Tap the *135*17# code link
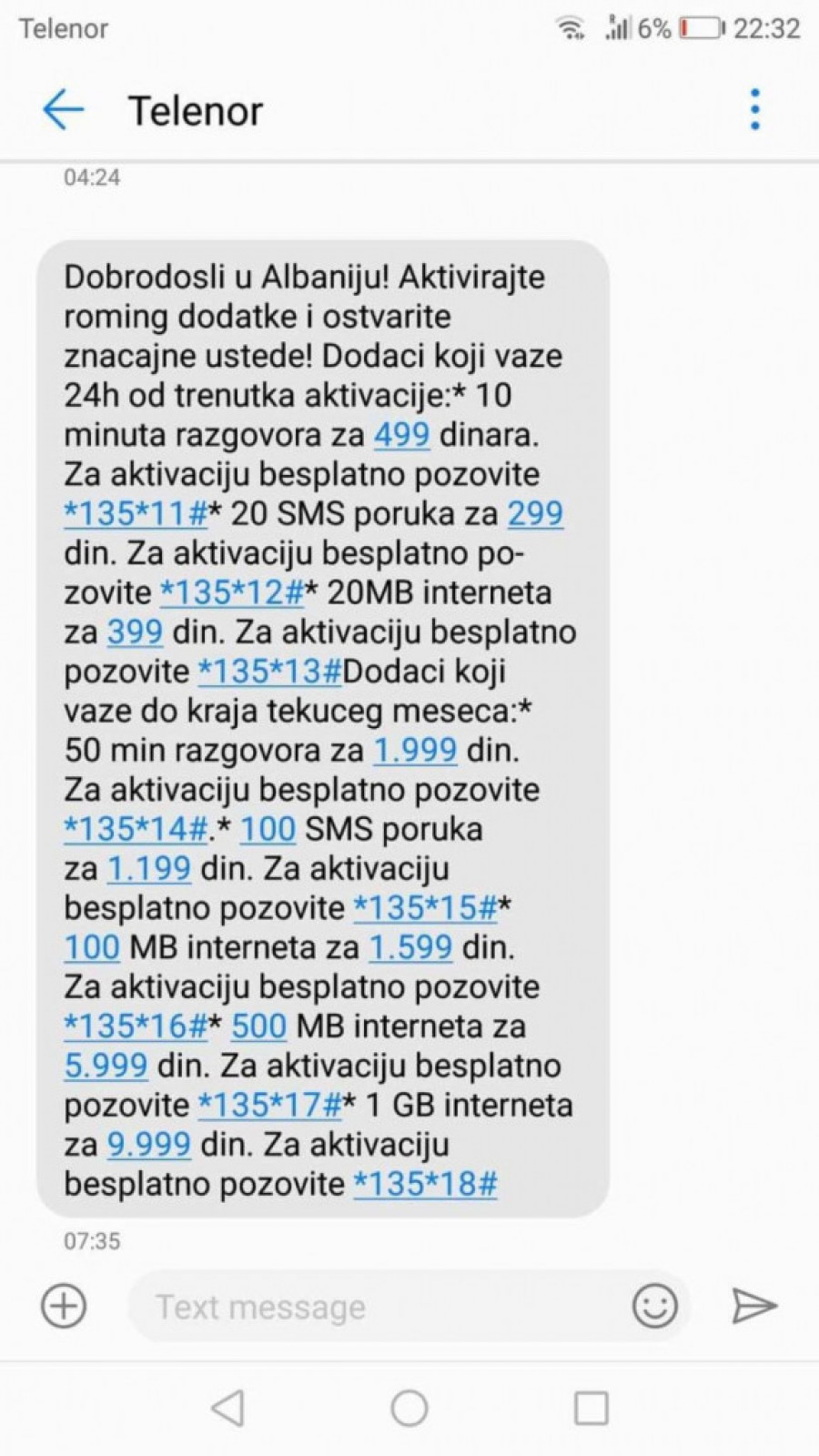This screenshot has width=819, height=1456. pyautogui.click(x=269, y=1106)
